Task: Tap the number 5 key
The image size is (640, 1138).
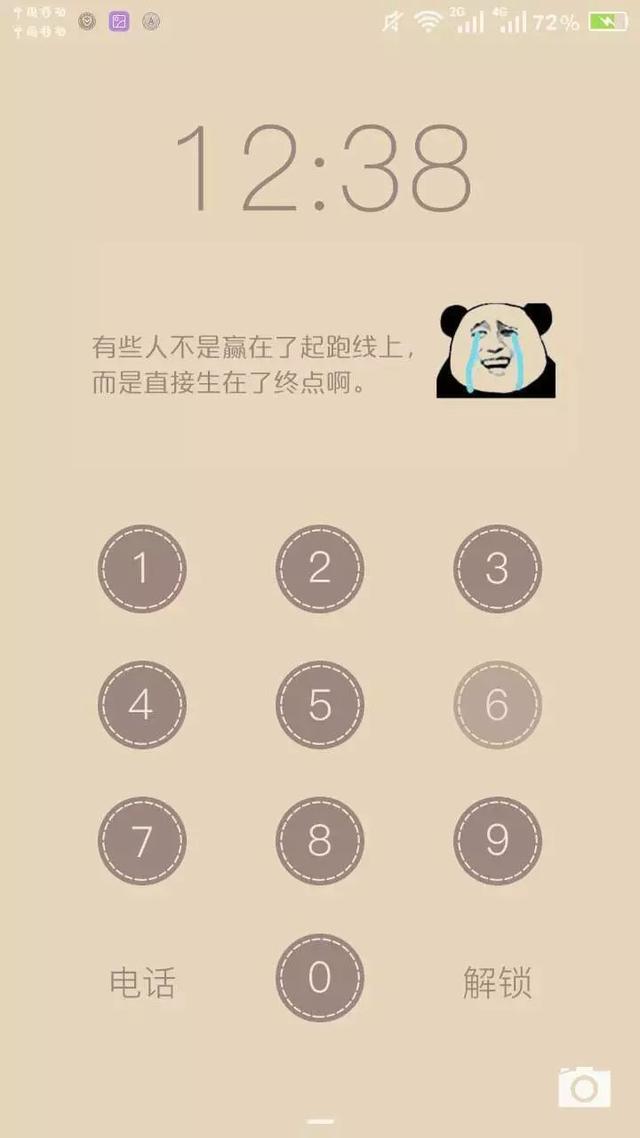Action: coord(319,705)
